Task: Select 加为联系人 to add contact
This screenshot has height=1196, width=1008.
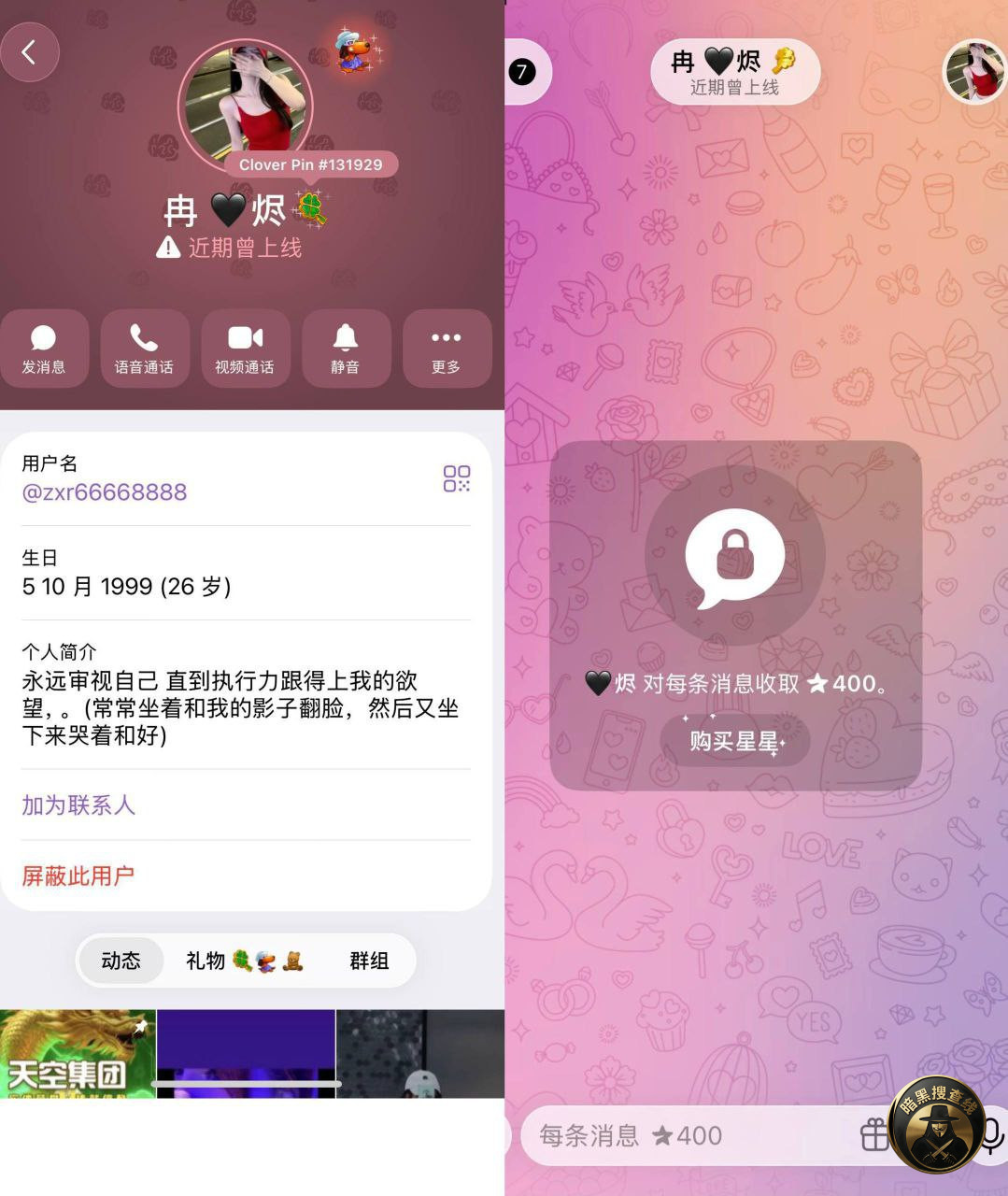Action: pos(78,804)
